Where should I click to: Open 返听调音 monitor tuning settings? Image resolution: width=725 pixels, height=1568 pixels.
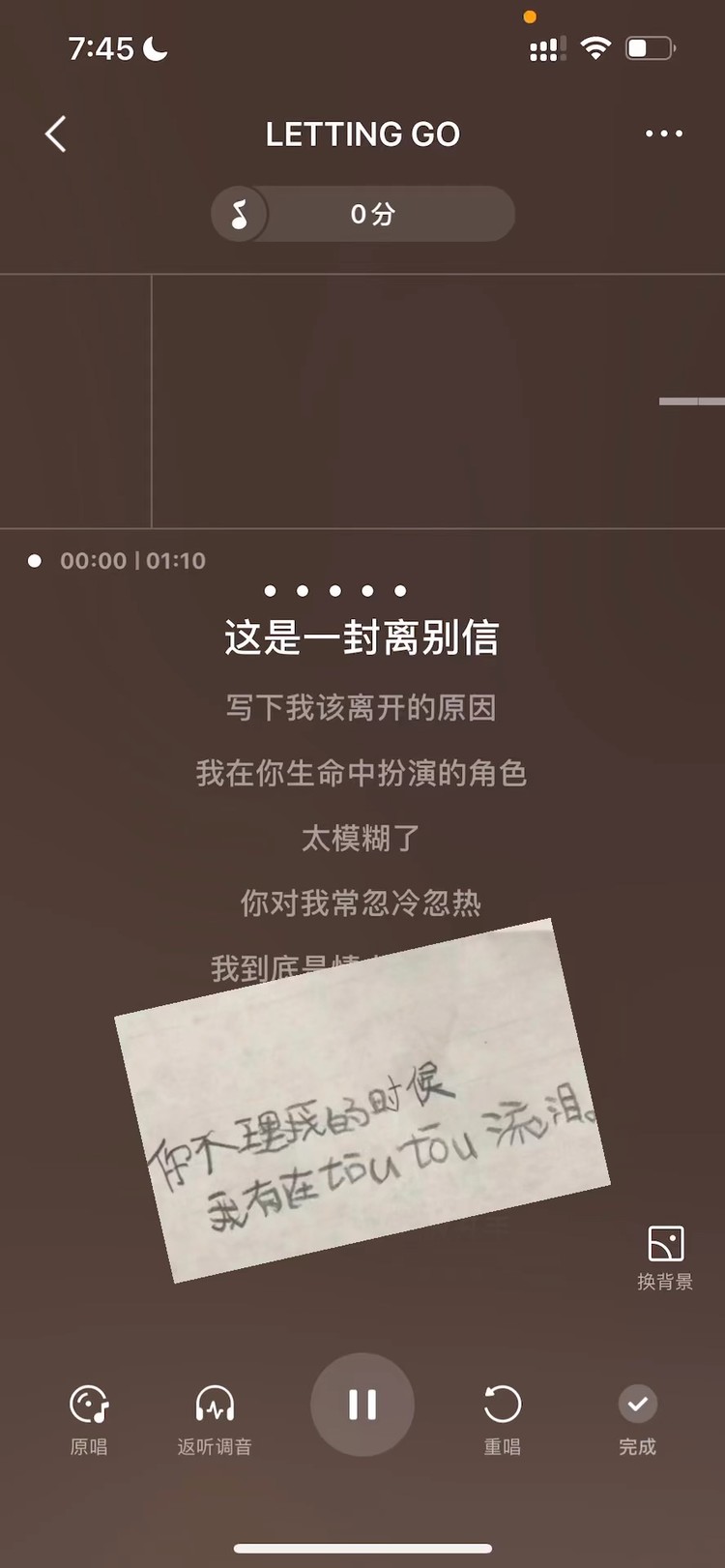[x=215, y=1418]
